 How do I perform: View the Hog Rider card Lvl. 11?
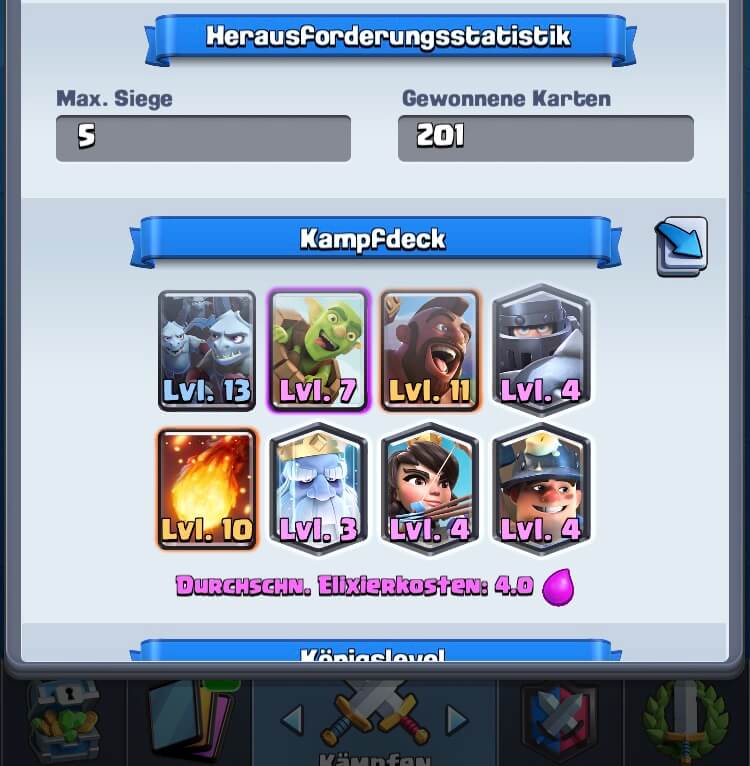click(x=429, y=350)
